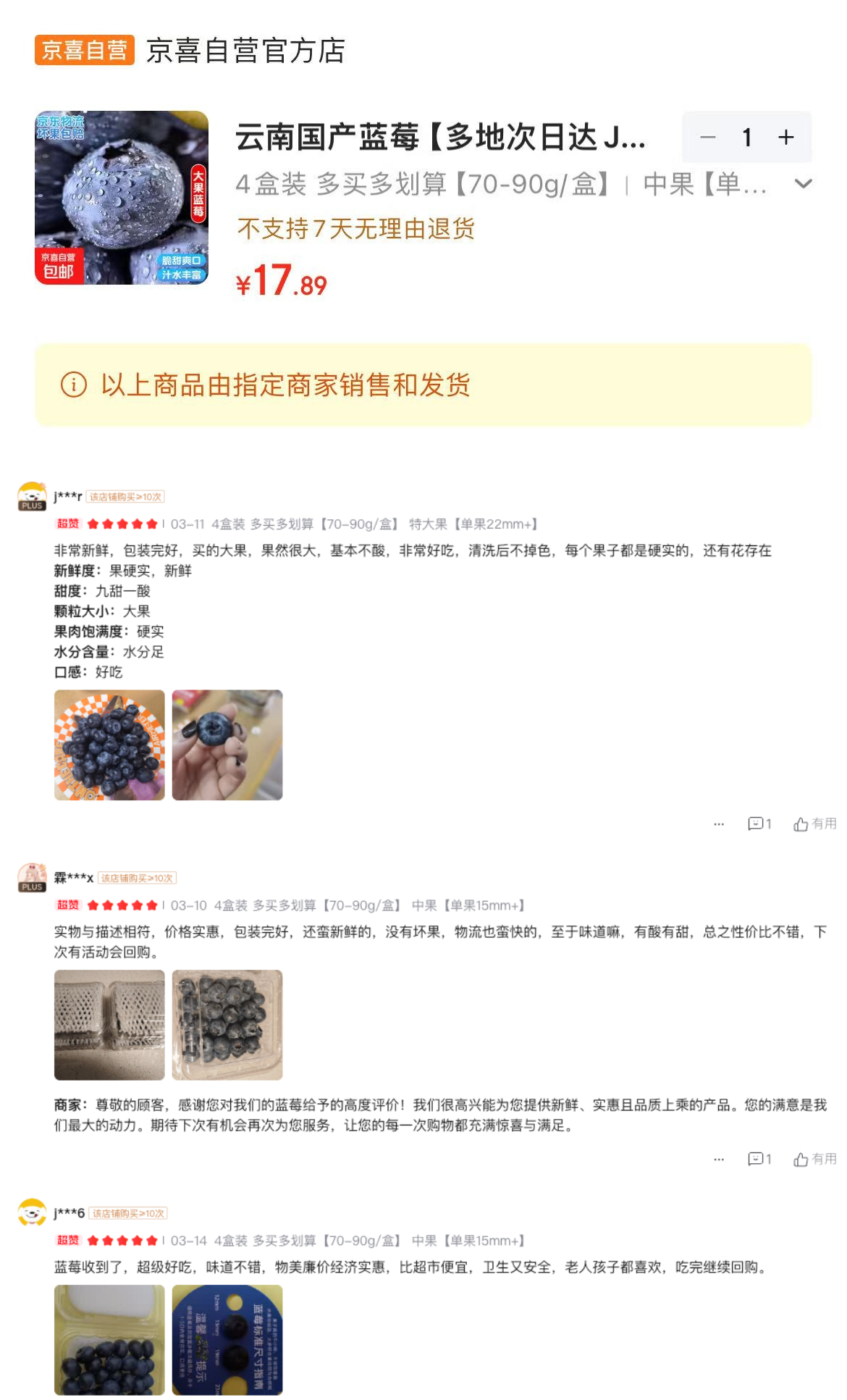View j***r's blueberry pile review photo
This screenshot has height=1400, width=847.
109,745
